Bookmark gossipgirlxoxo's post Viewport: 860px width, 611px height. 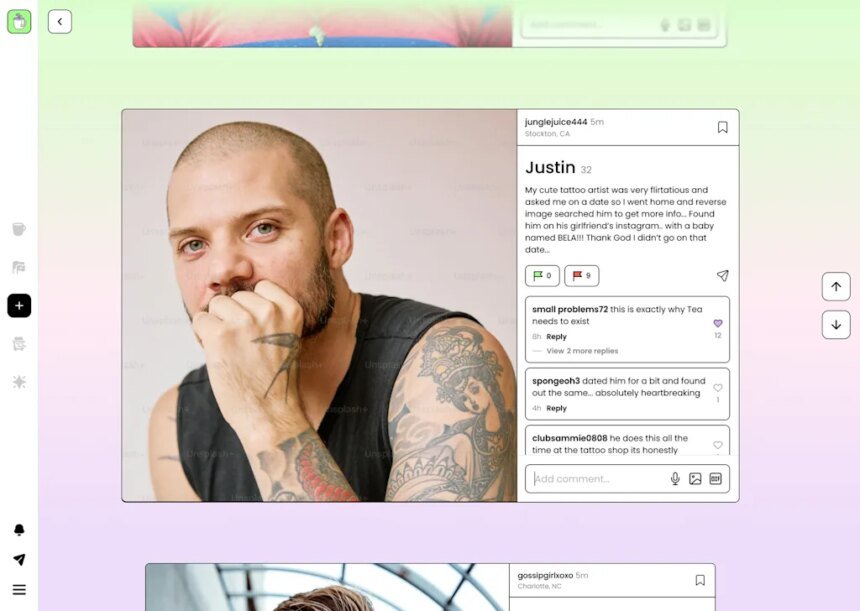[x=700, y=580]
